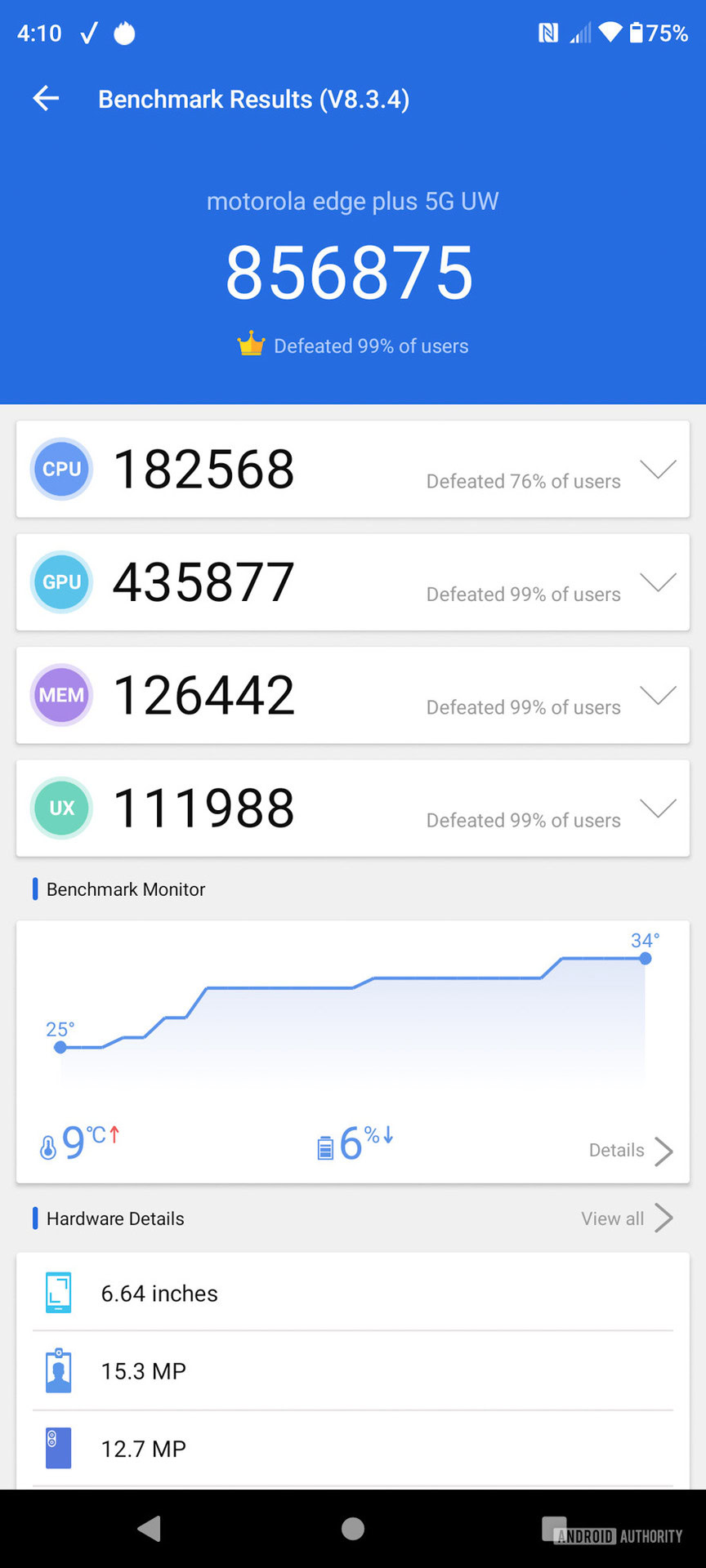Expand the CPU score details
Screen dimensions: 706x1568
pyautogui.click(x=658, y=470)
